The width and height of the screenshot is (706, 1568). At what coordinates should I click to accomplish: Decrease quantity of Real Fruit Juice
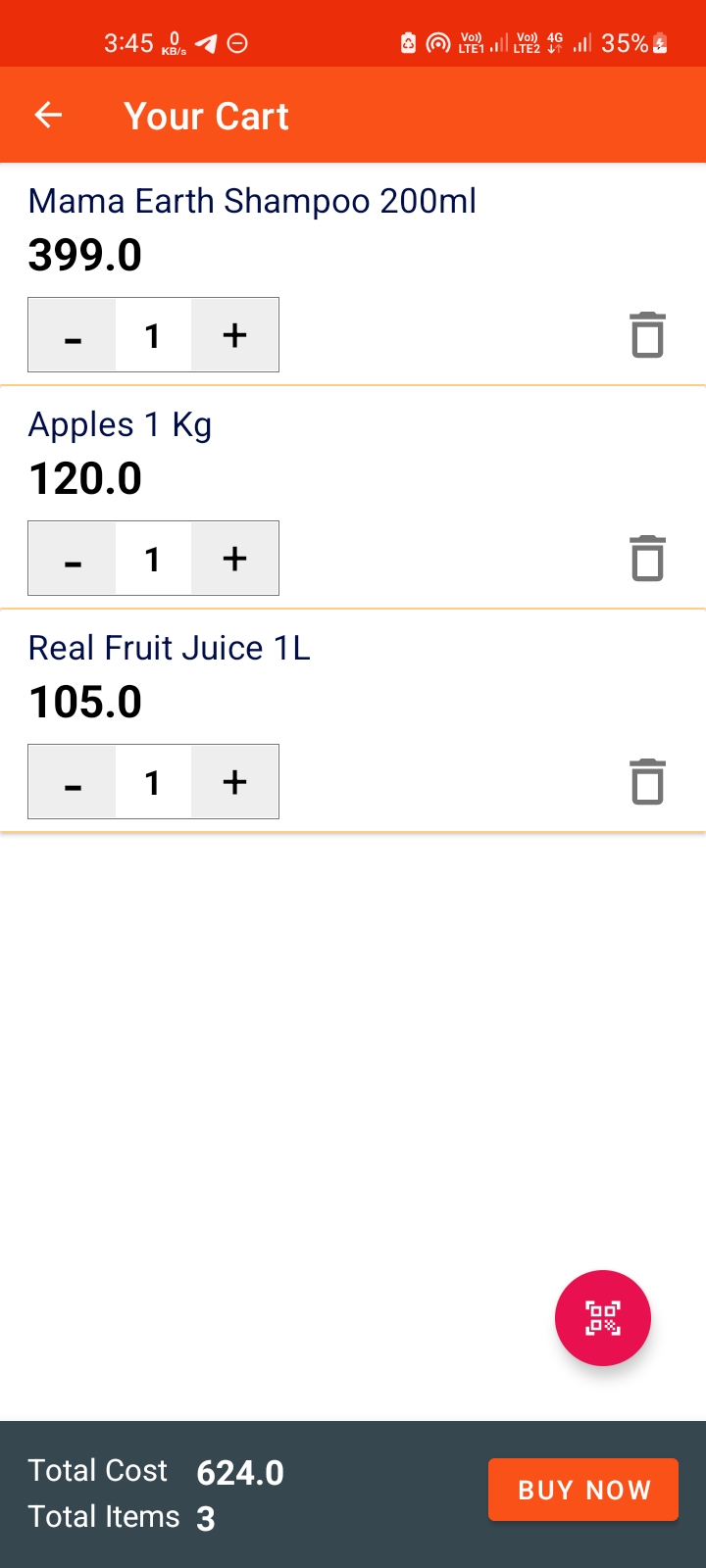click(x=73, y=782)
